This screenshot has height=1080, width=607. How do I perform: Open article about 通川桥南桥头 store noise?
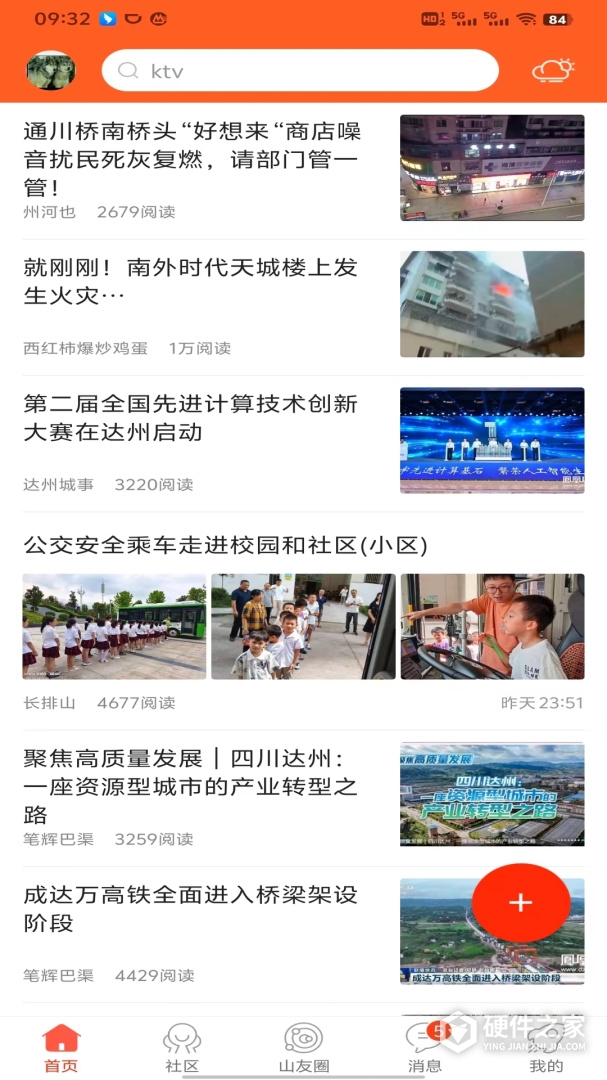192,160
